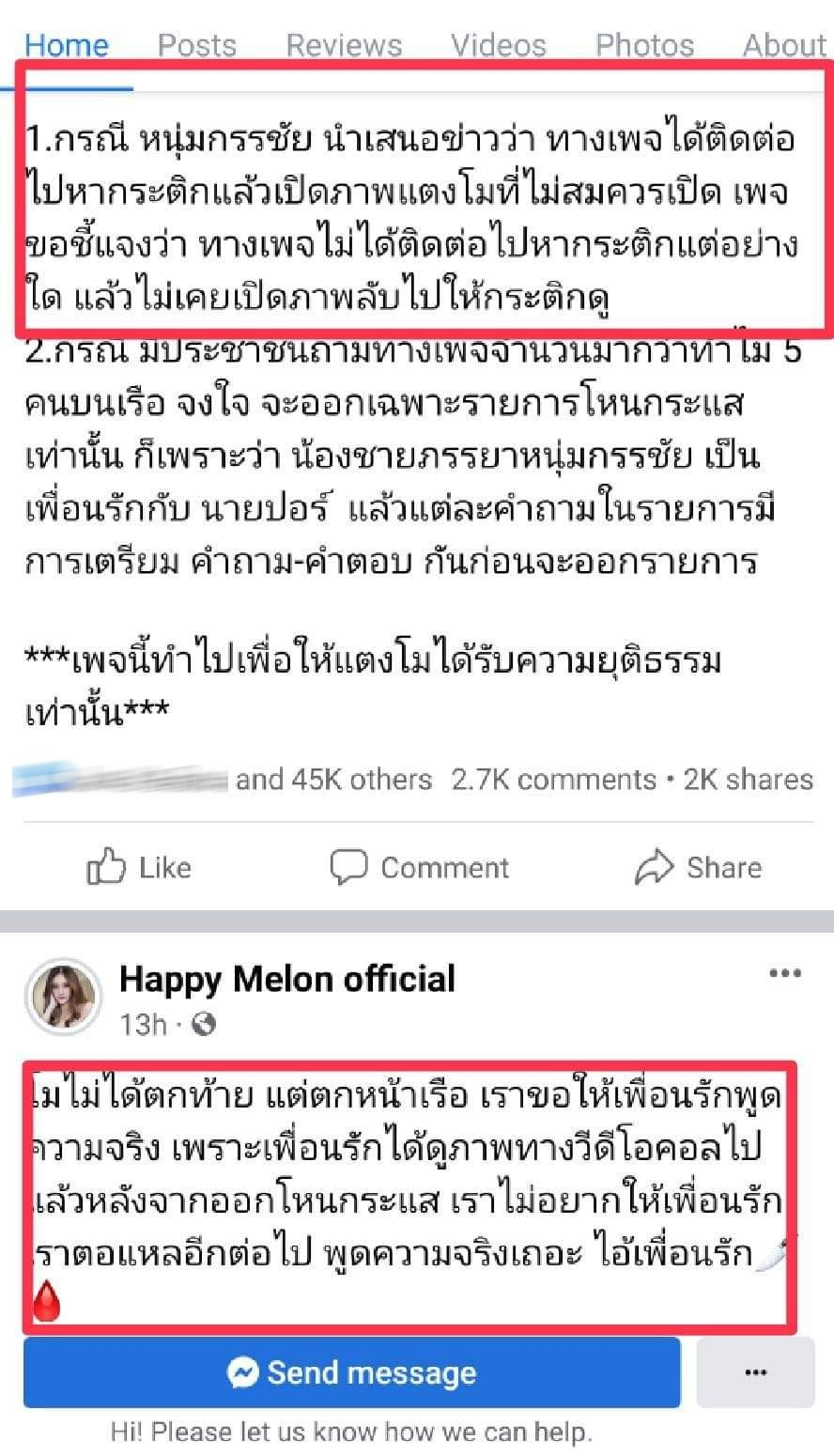Open the Happy Melon official page name
Image resolution: width=834 pixels, height=1456 pixels.
tap(287, 979)
